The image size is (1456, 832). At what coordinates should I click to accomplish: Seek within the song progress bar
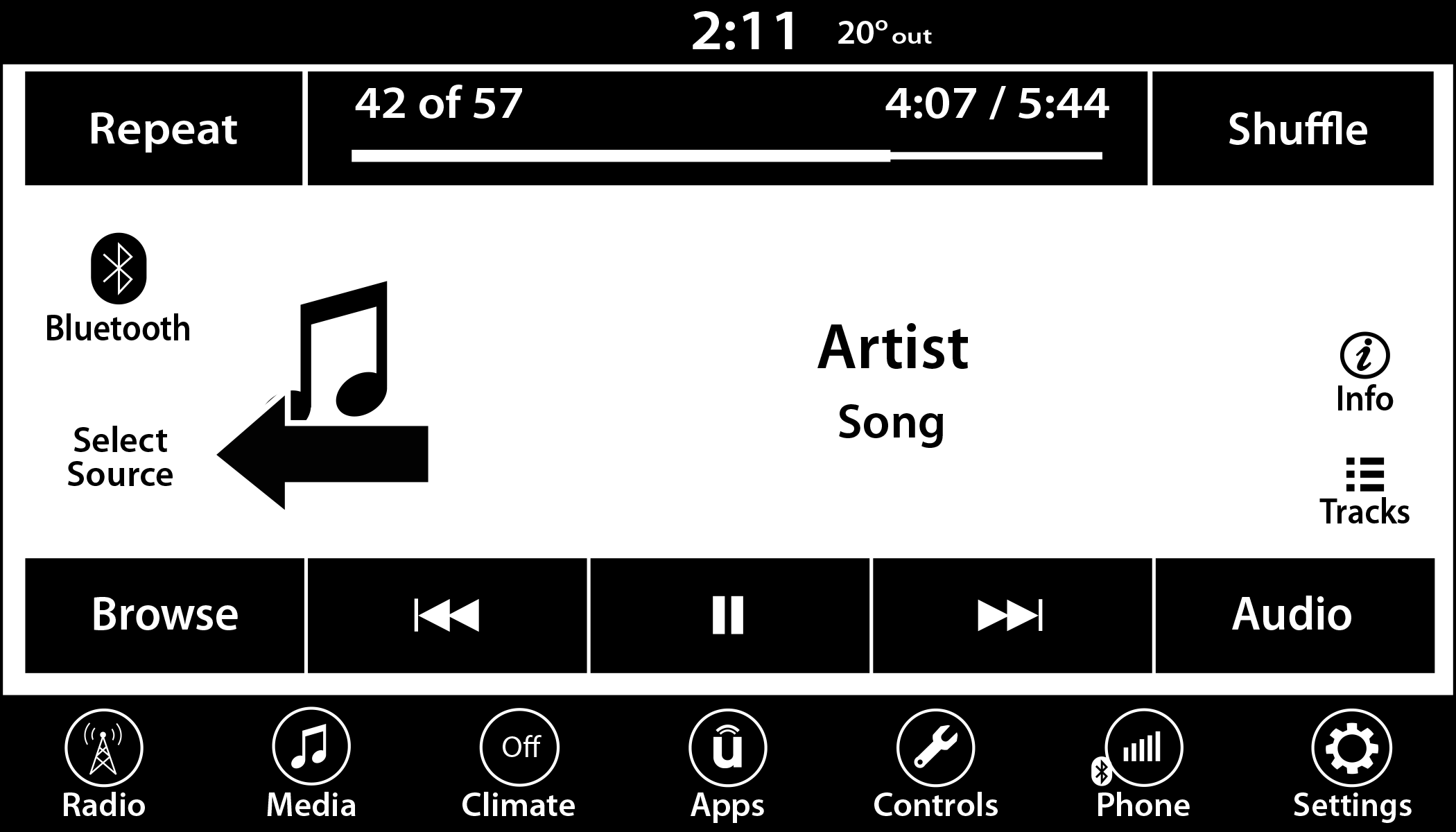727,155
